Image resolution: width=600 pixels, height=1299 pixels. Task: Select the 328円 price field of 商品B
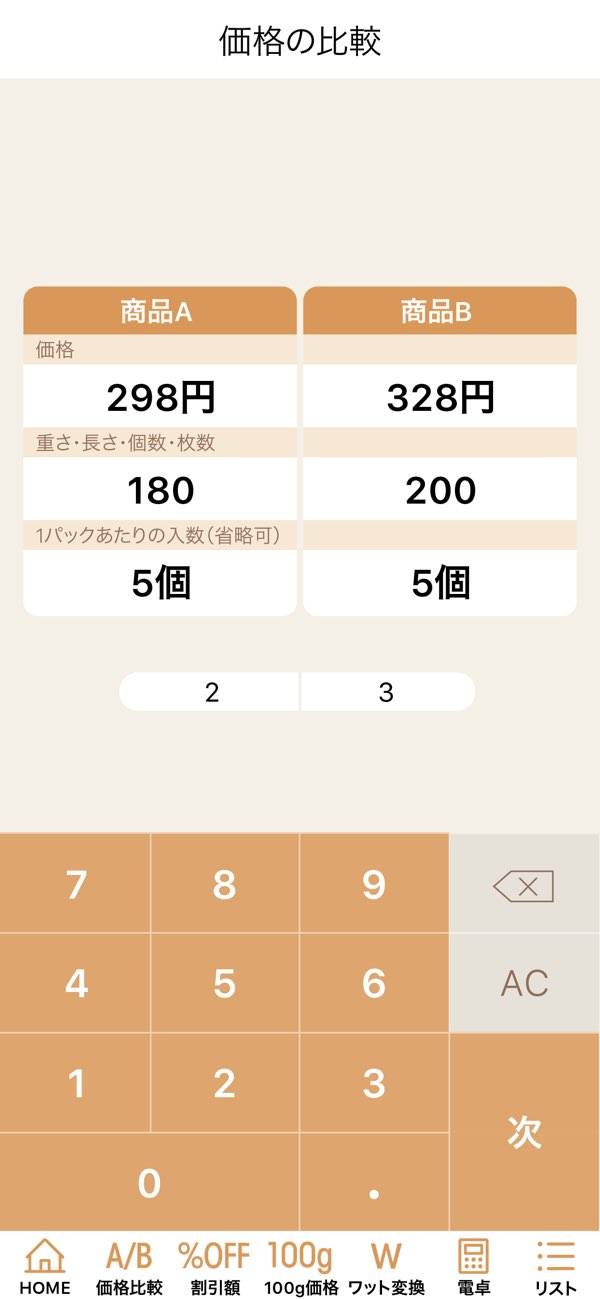click(440, 398)
